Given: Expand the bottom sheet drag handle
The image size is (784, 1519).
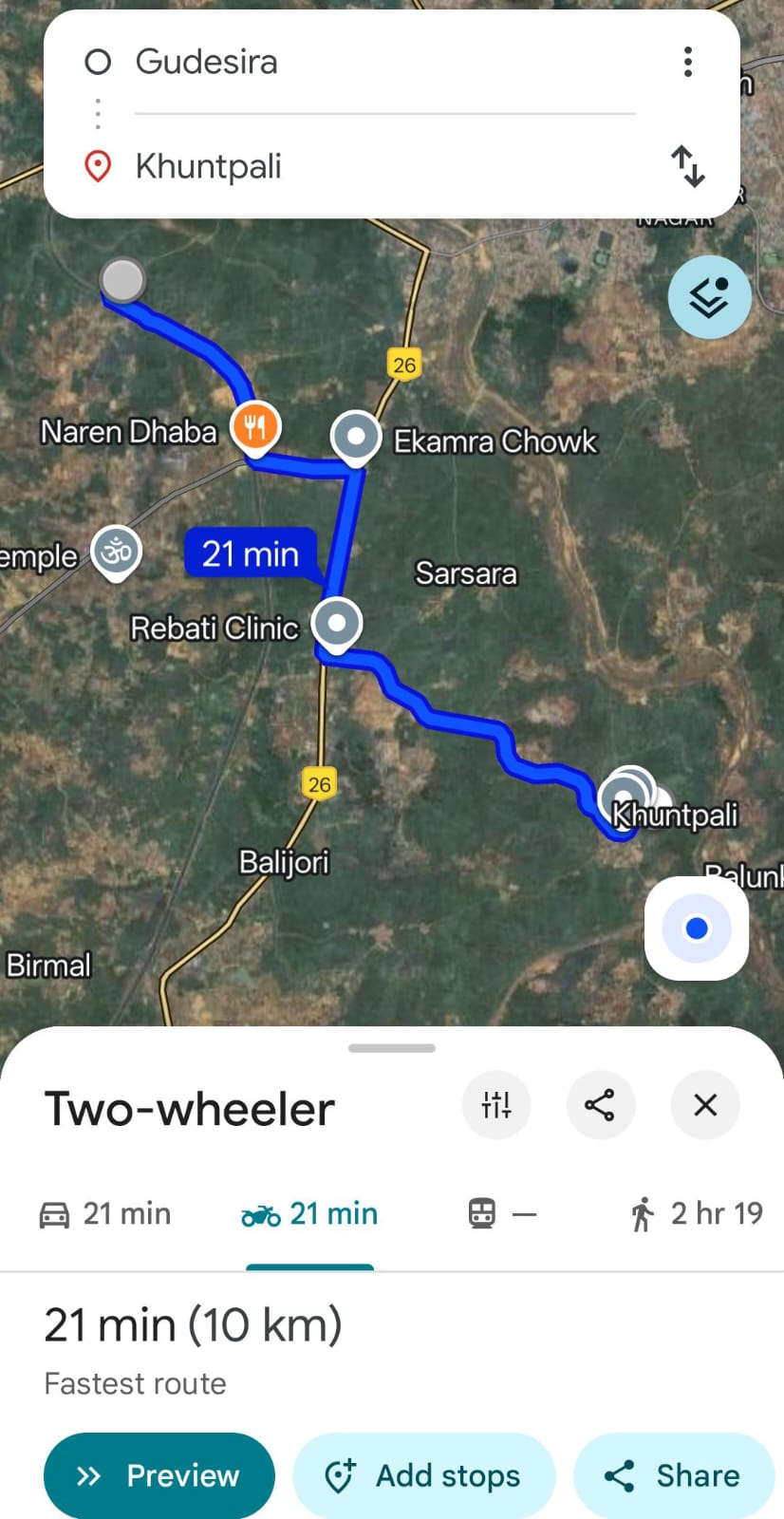Looking at the screenshot, I should coord(392,1048).
